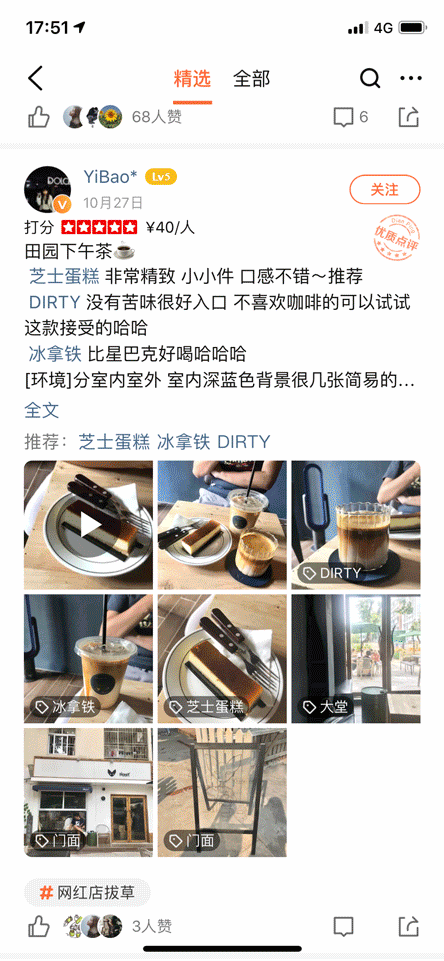
Task: Expand the review with 全文
Action: 42,410
